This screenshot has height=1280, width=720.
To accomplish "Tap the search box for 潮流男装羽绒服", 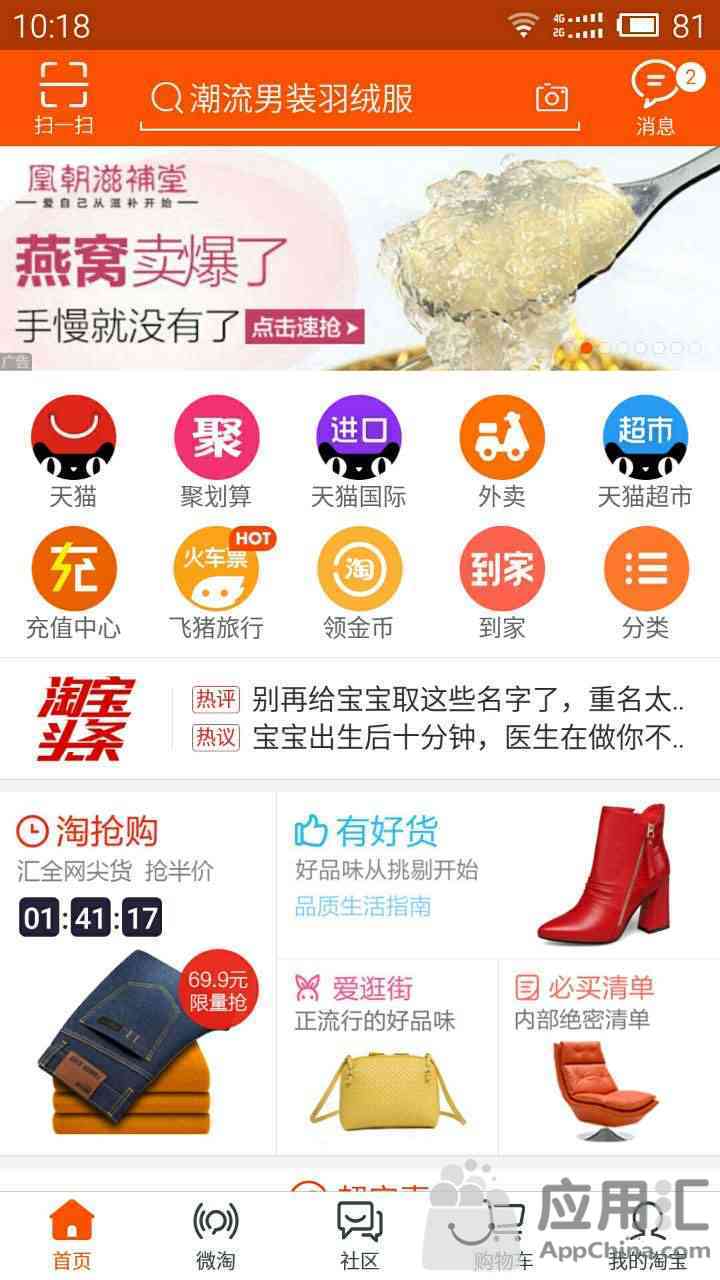I will tap(330, 99).
